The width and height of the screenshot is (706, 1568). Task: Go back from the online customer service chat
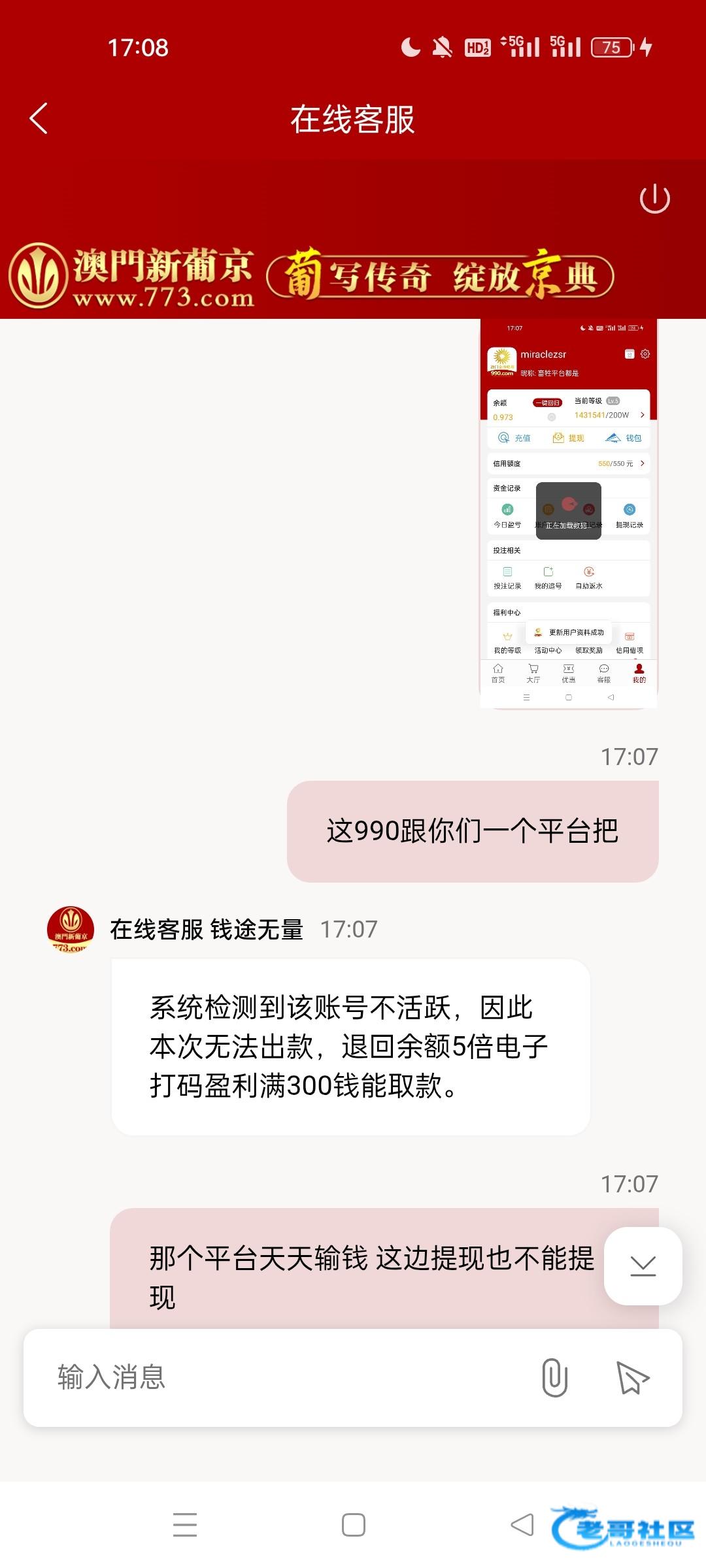(x=39, y=119)
